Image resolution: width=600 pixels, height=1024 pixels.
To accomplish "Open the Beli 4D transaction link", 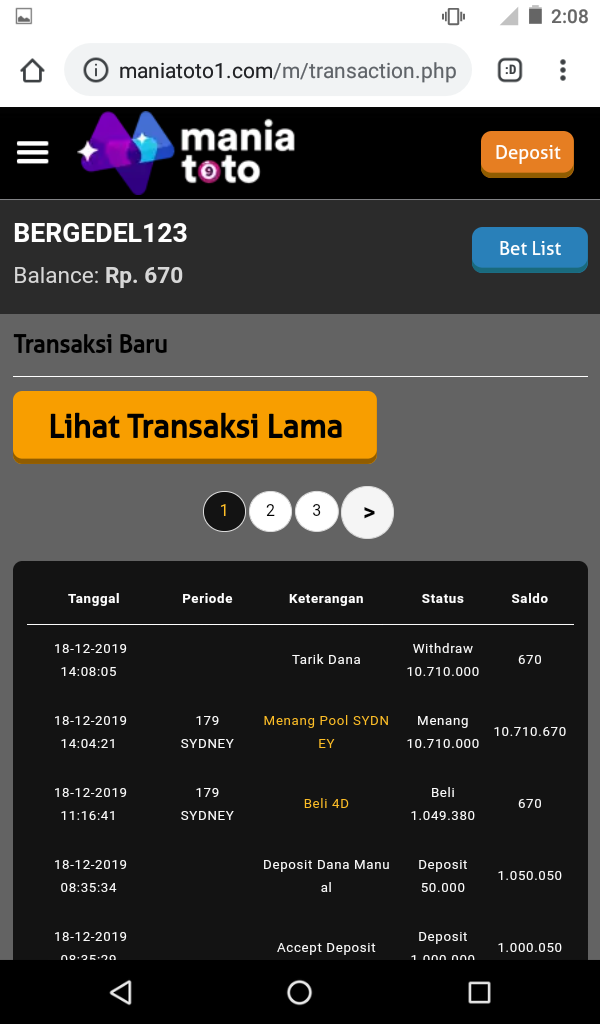I will click(x=326, y=804).
